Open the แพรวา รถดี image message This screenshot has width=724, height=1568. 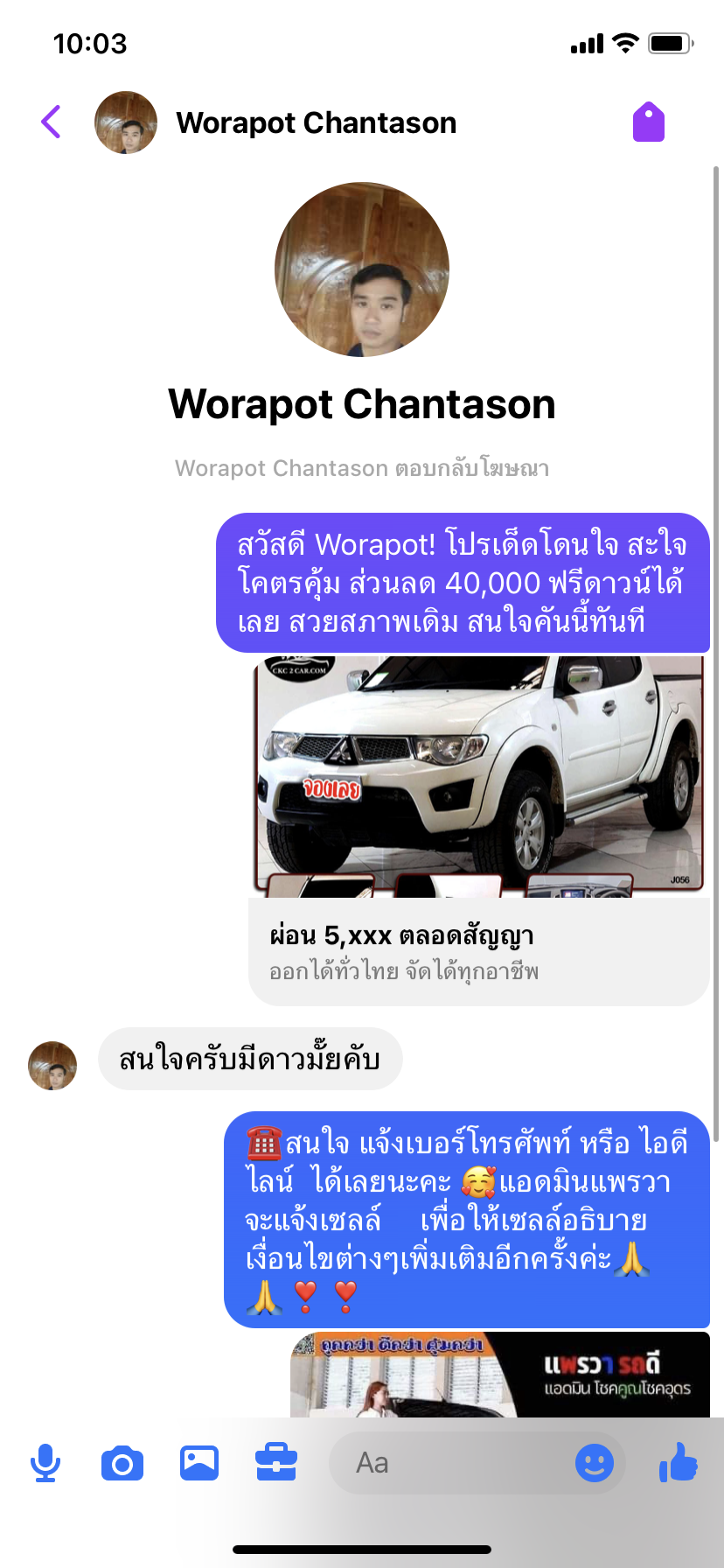pos(500,1375)
